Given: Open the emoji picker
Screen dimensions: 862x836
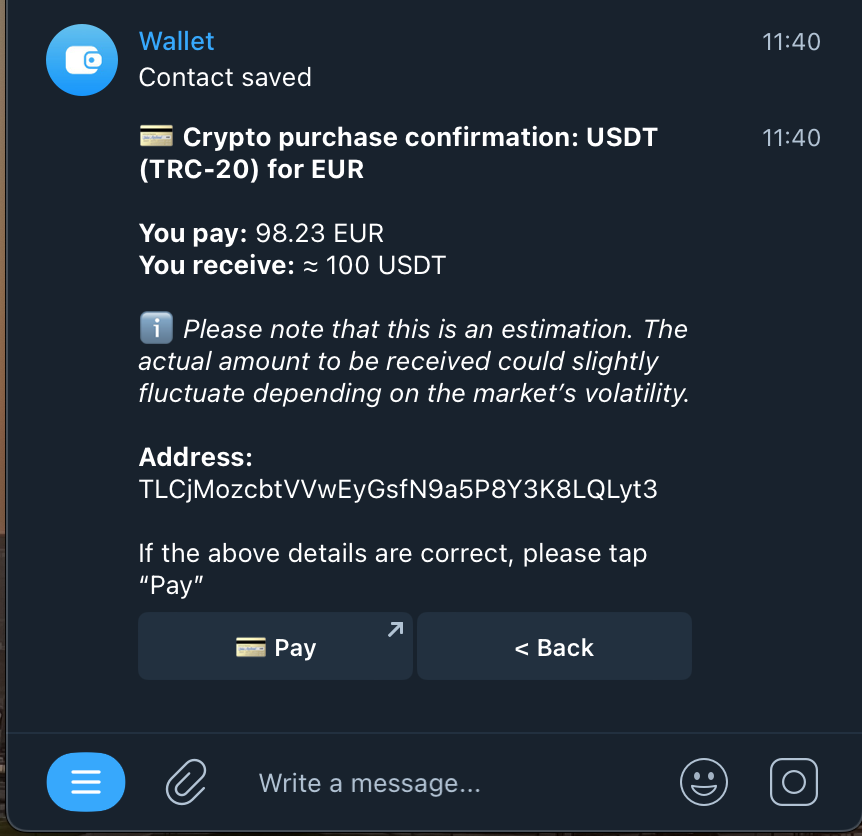Looking at the screenshot, I should 704,781.
